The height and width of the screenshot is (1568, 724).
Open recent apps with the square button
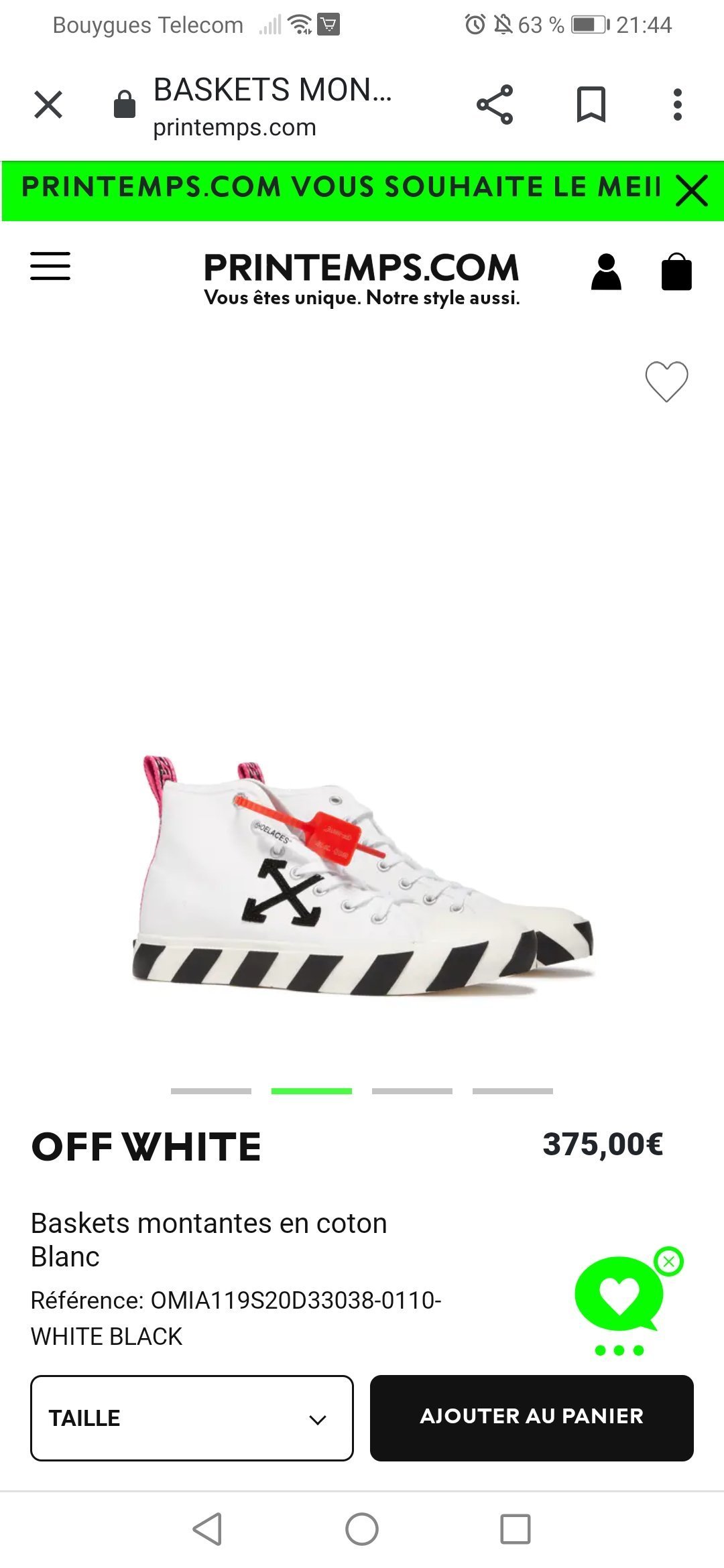(x=516, y=1529)
